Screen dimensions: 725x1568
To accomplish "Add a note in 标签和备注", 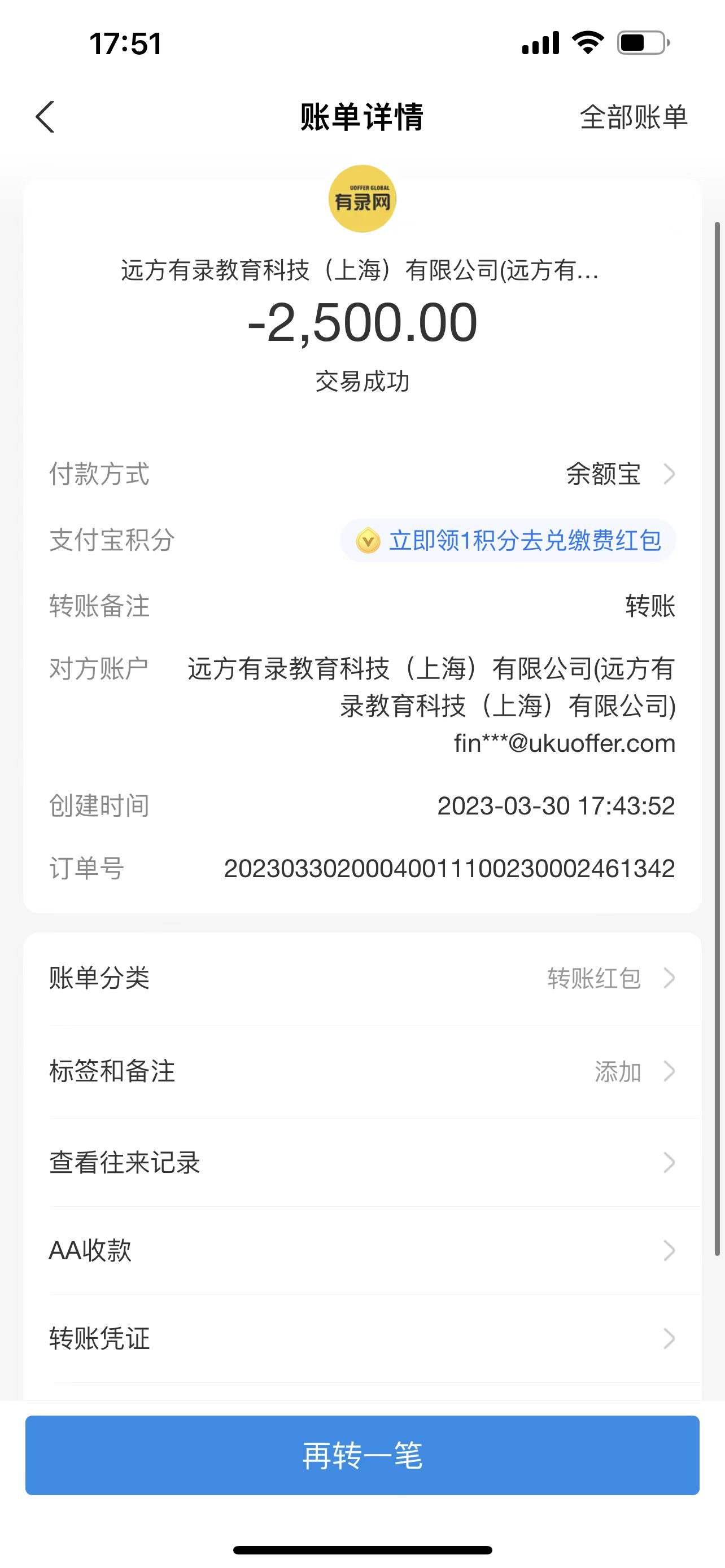I will 632,1071.
